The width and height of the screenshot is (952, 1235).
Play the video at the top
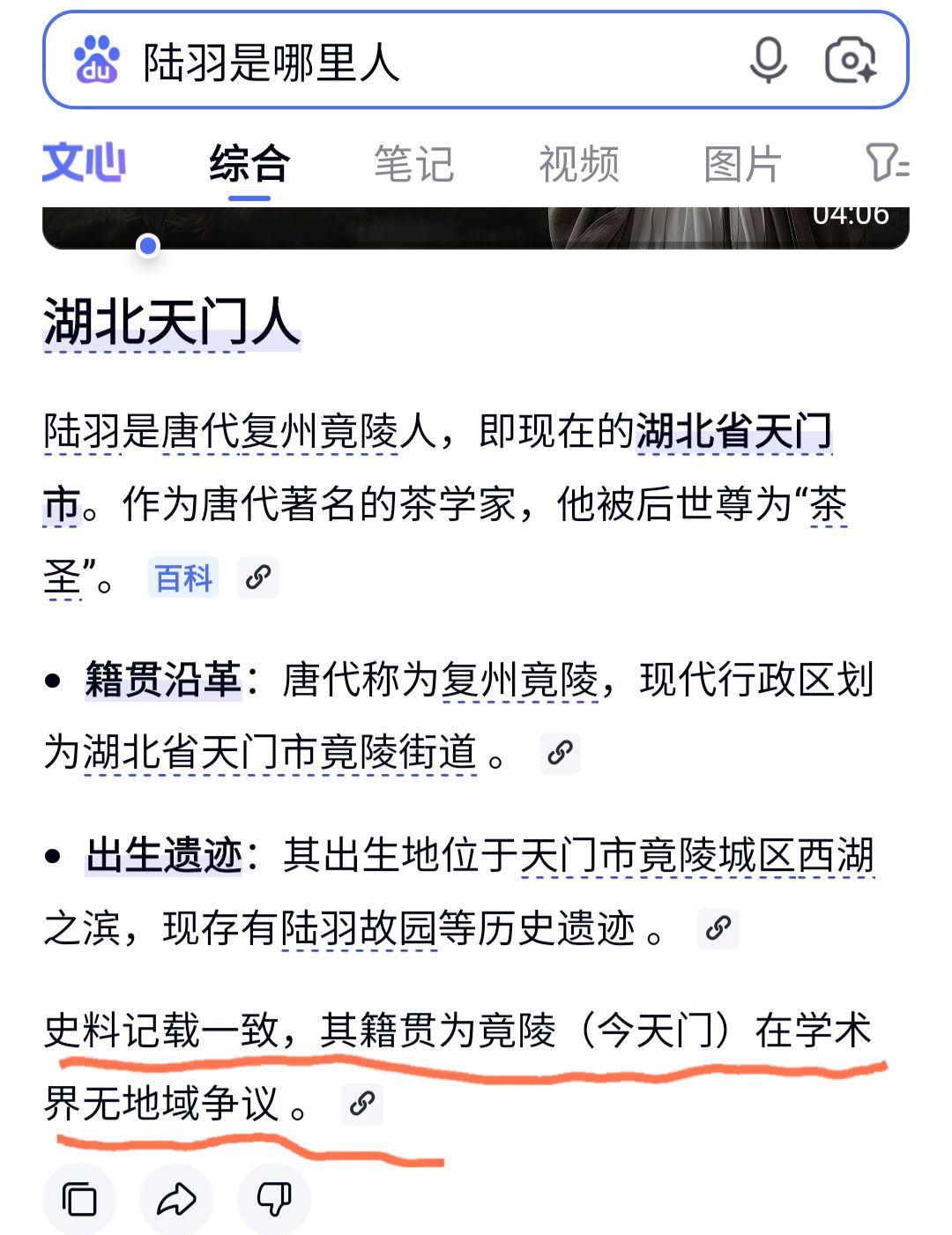pyautogui.click(x=476, y=227)
